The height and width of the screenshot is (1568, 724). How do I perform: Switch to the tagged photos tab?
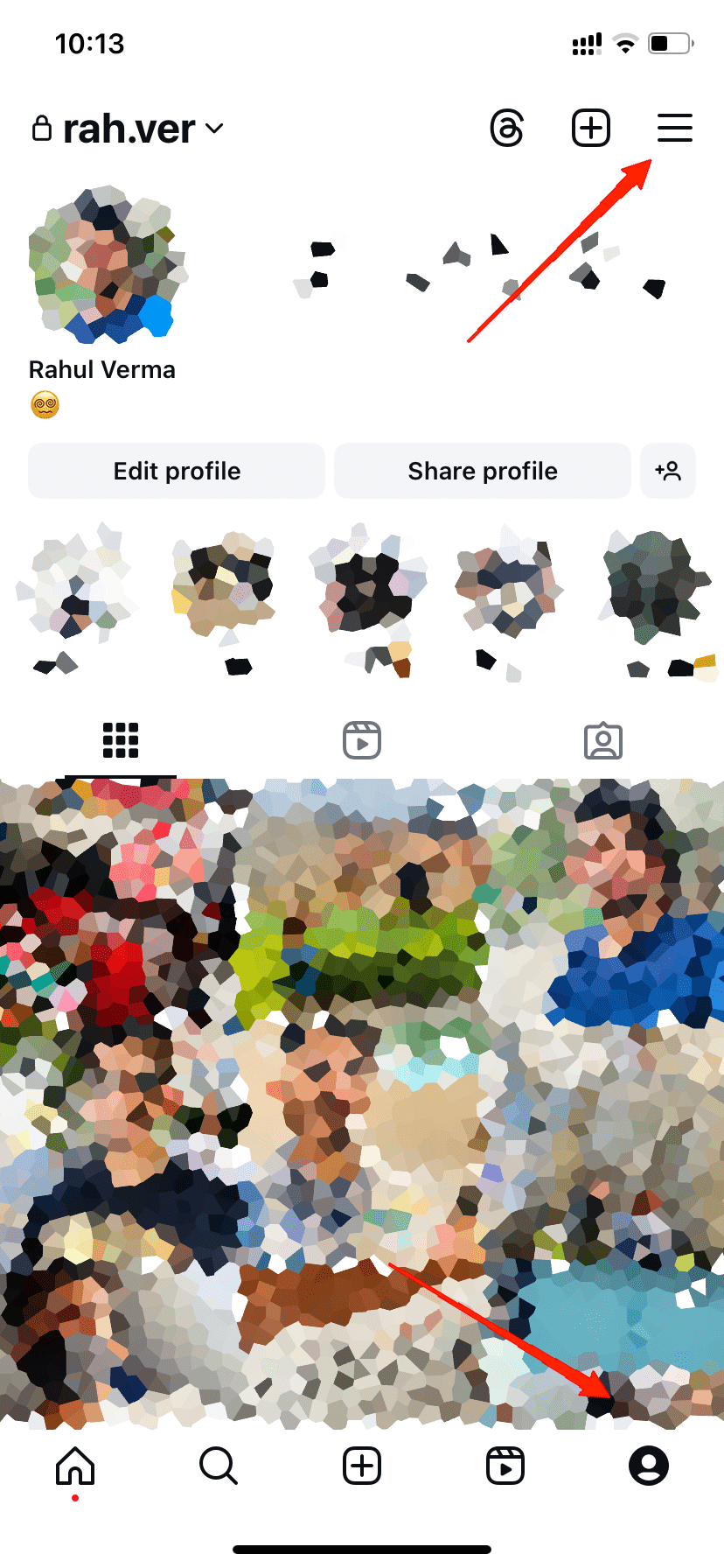pyautogui.click(x=602, y=739)
